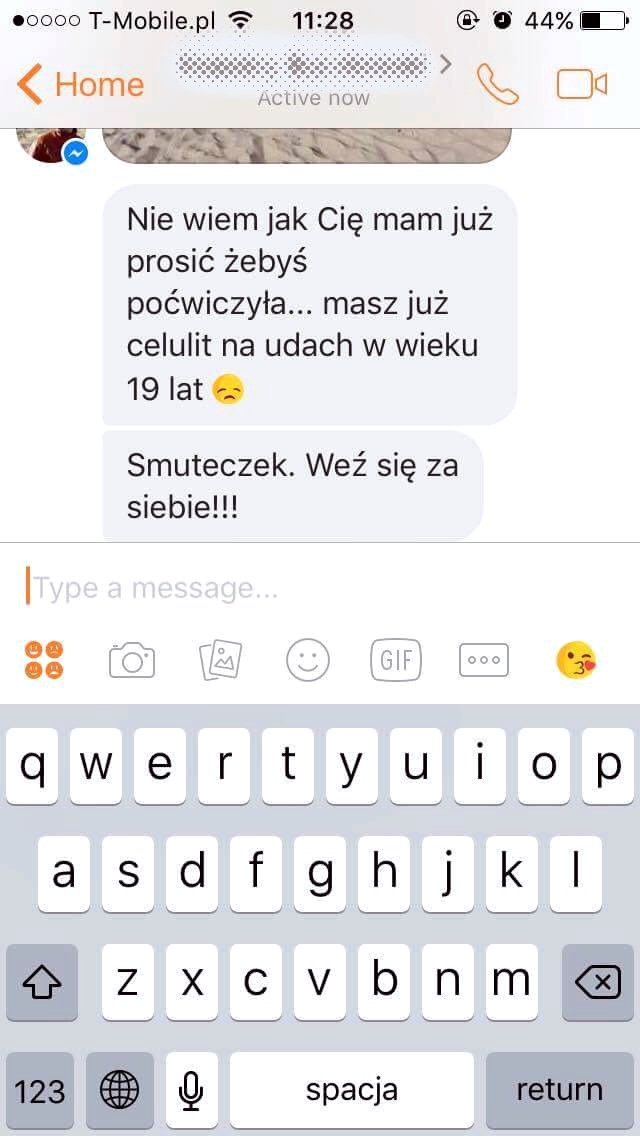Go back to Home
This screenshot has width=640, height=1136.
[80, 84]
